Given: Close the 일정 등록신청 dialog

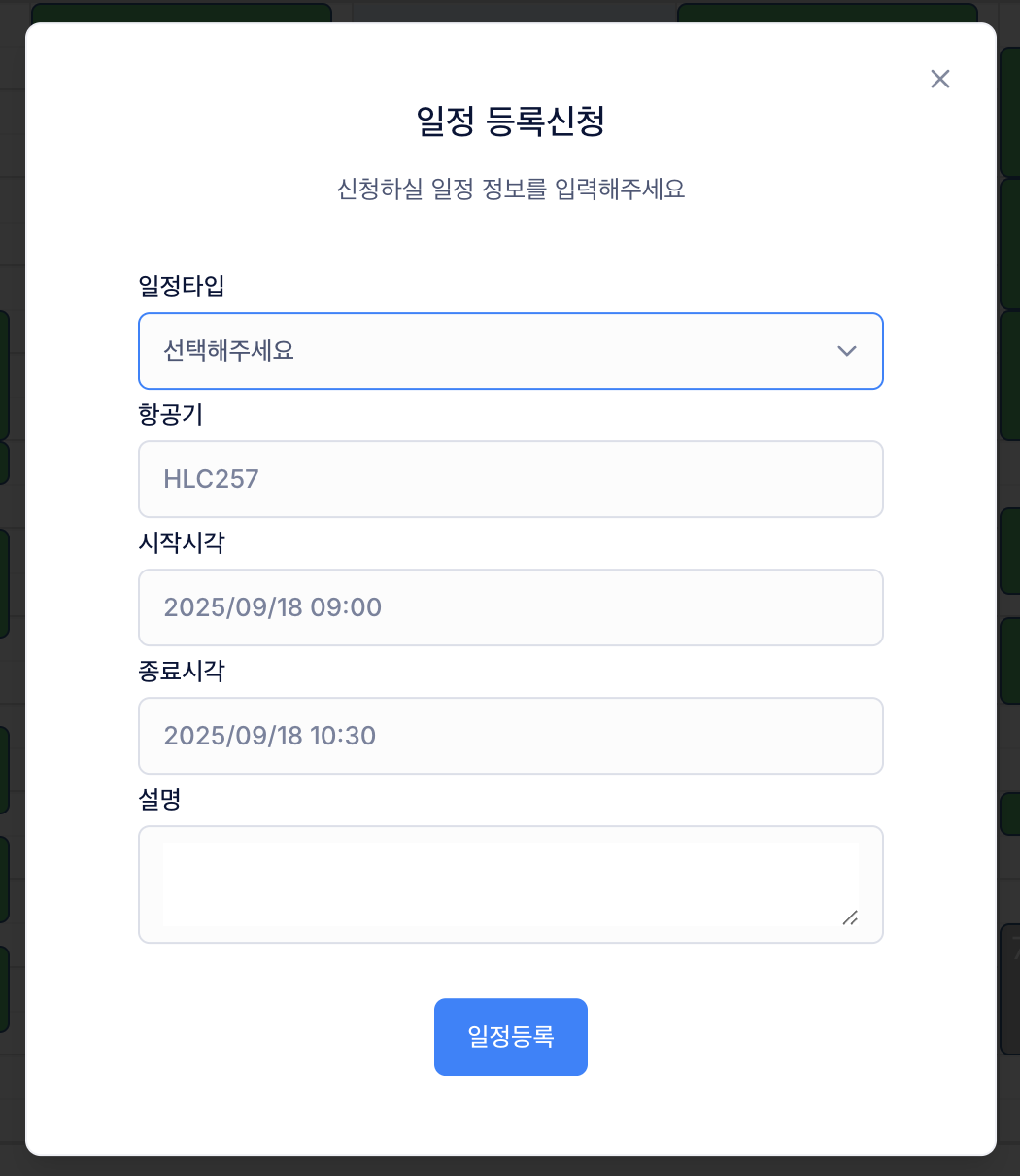Looking at the screenshot, I should point(939,80).
